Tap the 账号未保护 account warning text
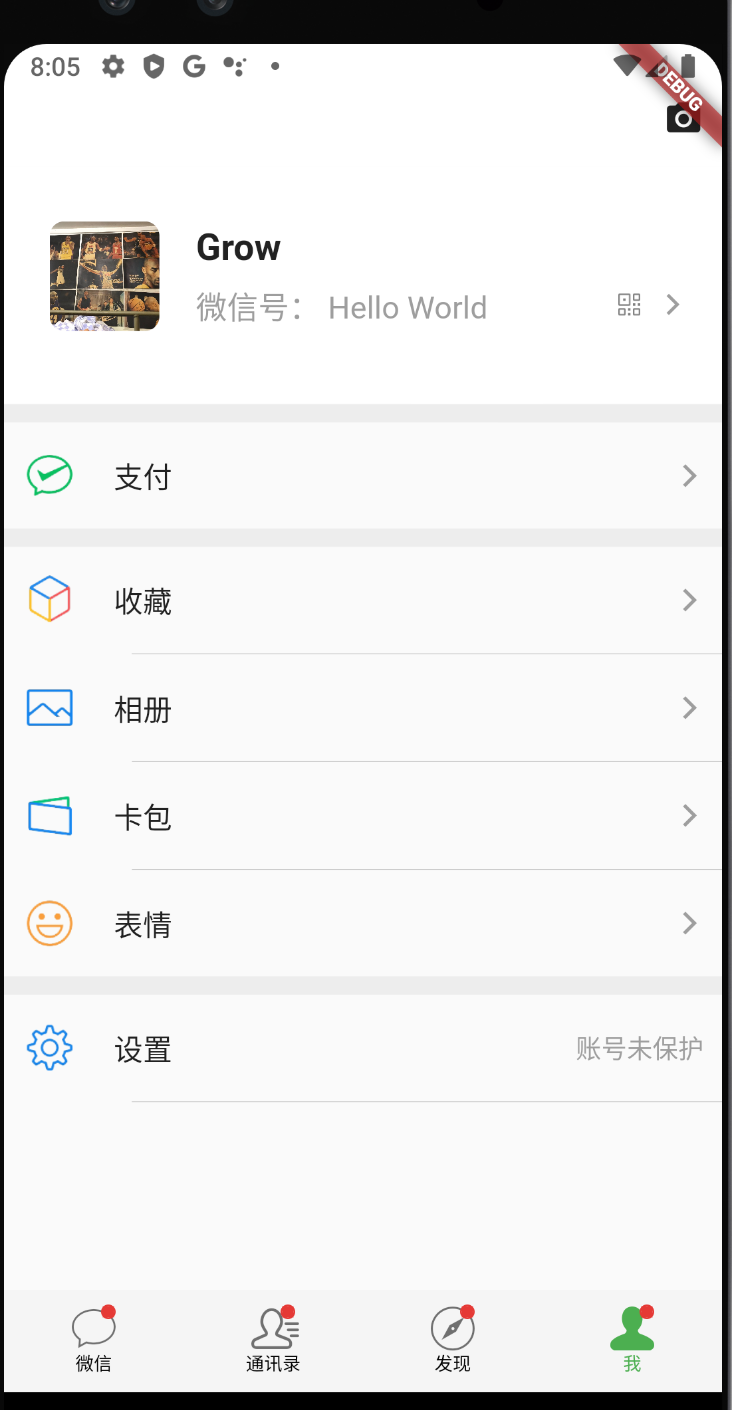The image size is (732, 1410). click(639, 1048)
